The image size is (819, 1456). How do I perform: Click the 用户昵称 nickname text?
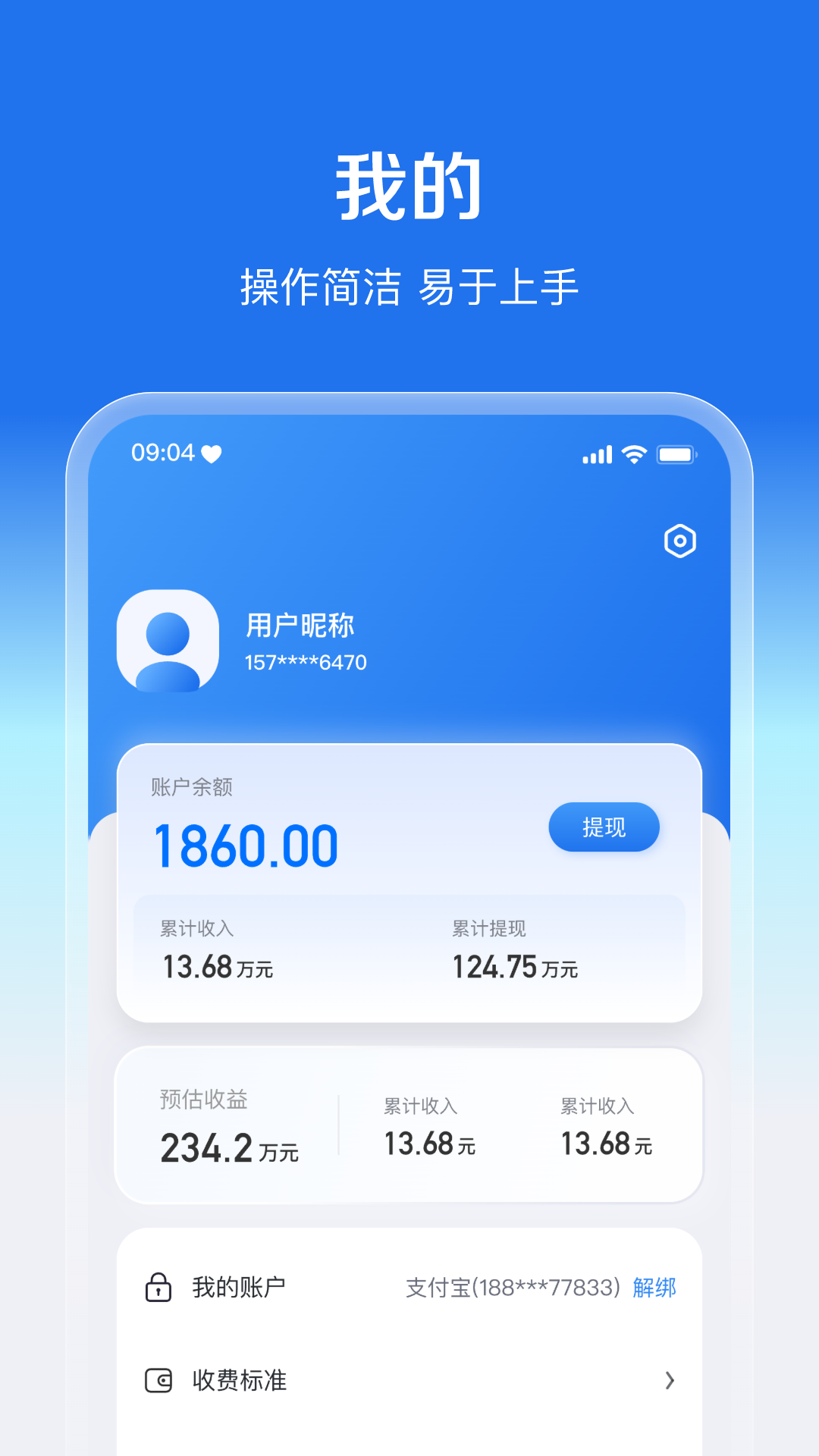click(300, 626)
